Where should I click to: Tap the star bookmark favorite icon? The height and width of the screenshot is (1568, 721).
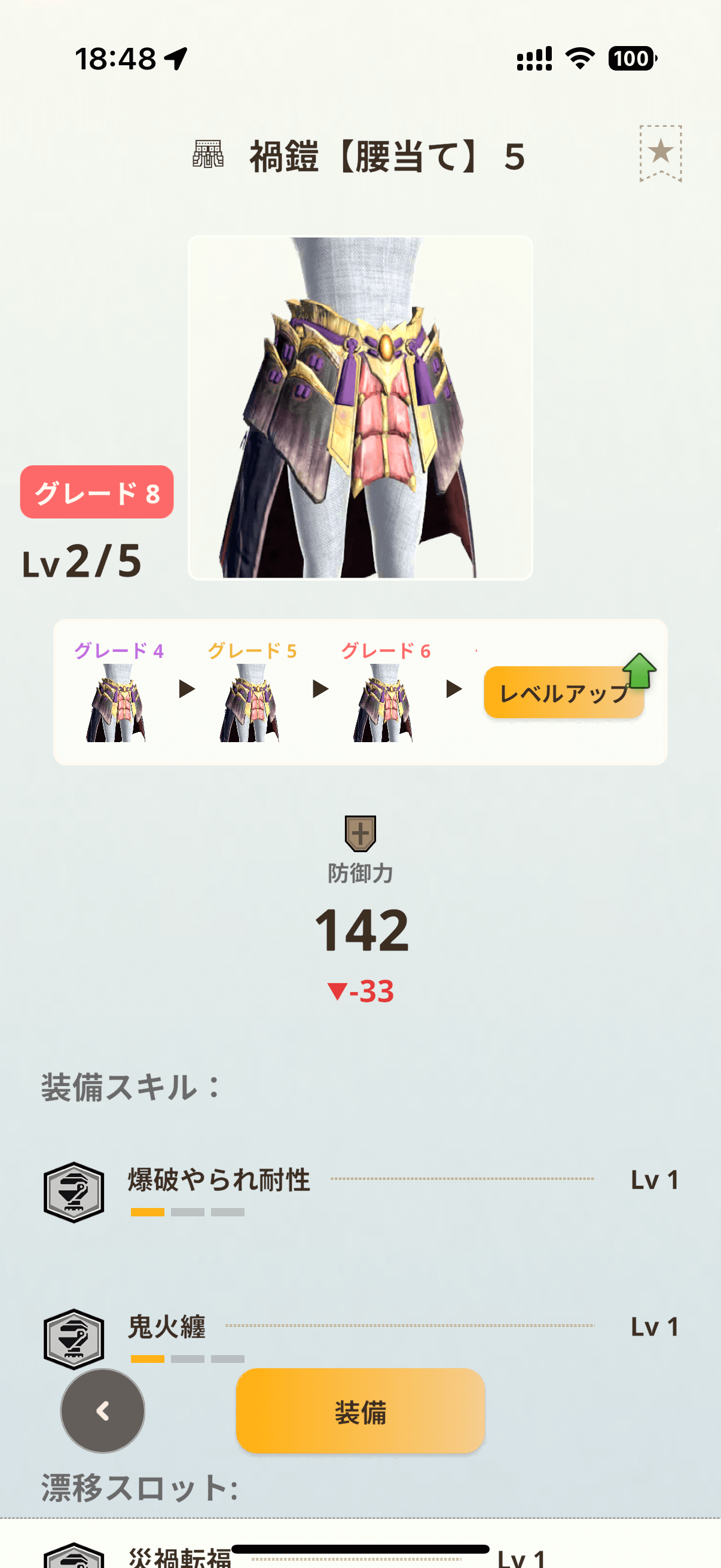[x=660, y=152]
